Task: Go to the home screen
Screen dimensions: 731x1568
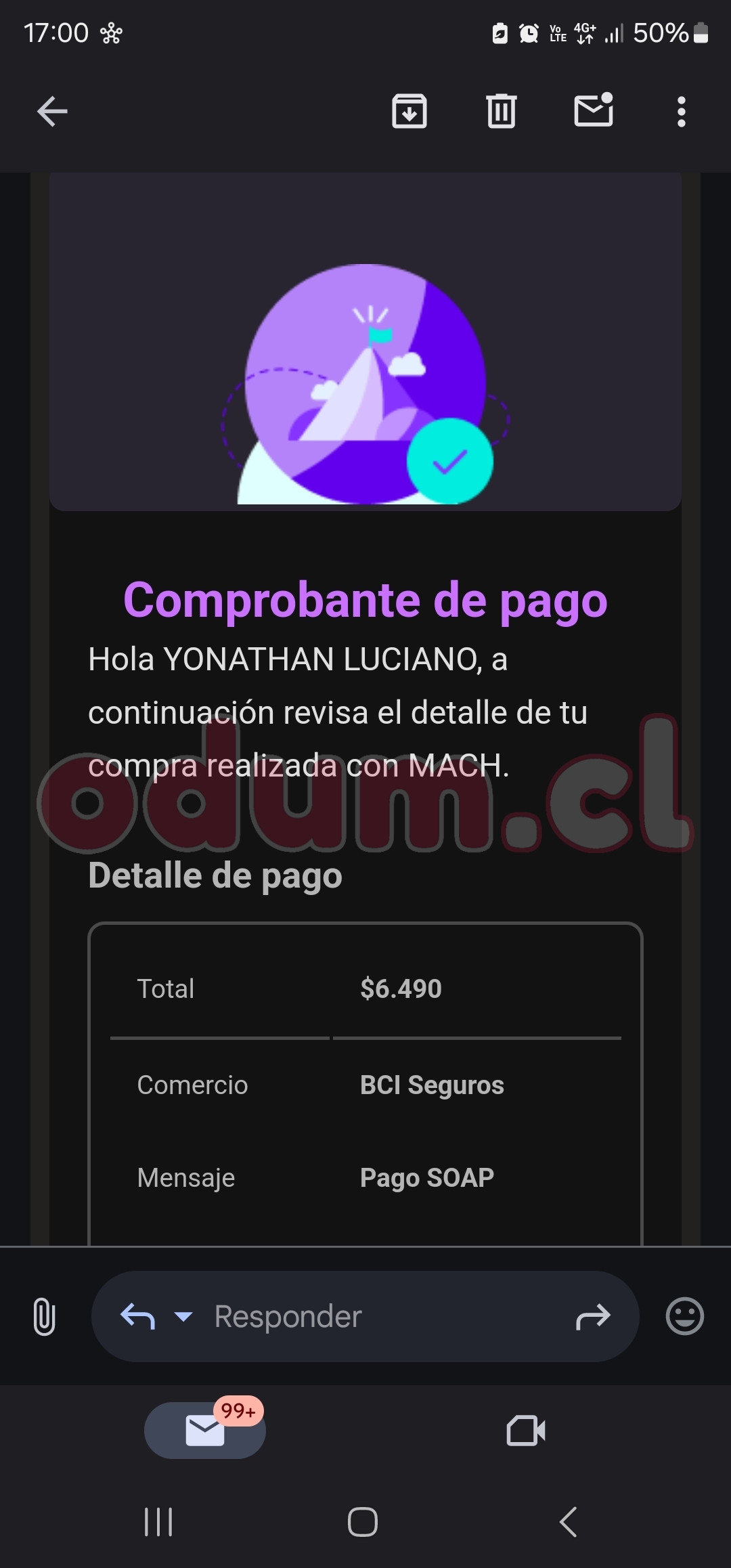Action: 363,1522
